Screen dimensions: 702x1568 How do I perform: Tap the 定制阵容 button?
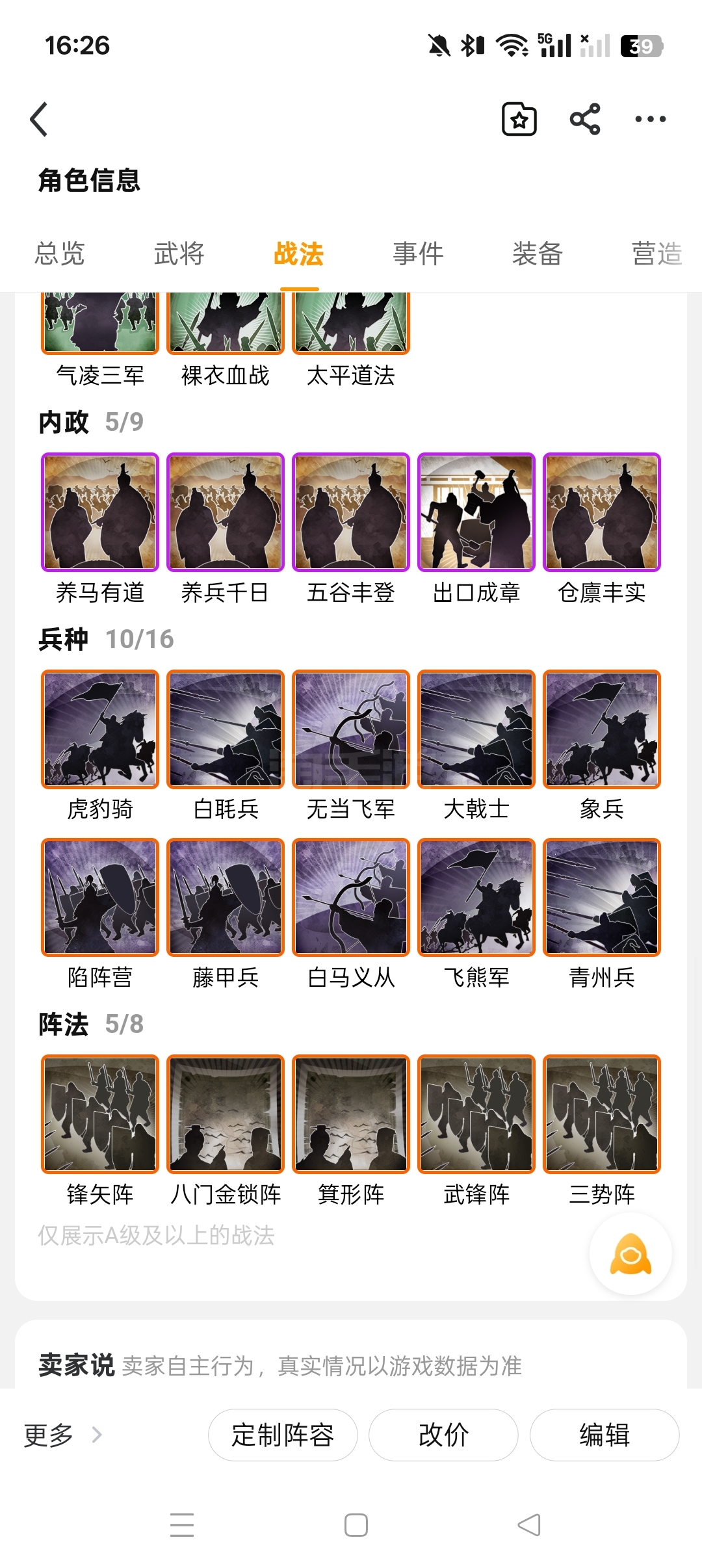pos(283,1435)
